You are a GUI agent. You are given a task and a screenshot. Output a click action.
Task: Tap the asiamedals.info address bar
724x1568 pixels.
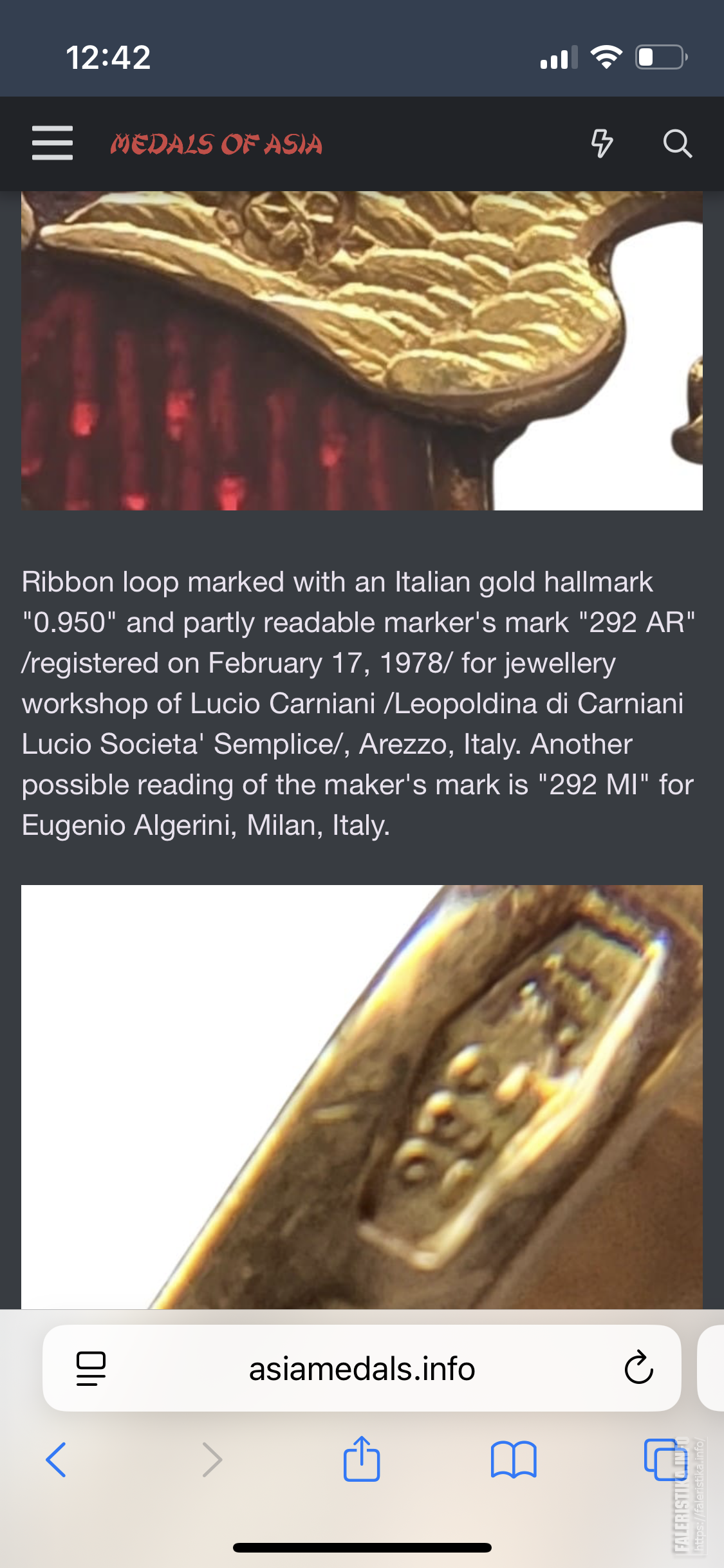362,1368
